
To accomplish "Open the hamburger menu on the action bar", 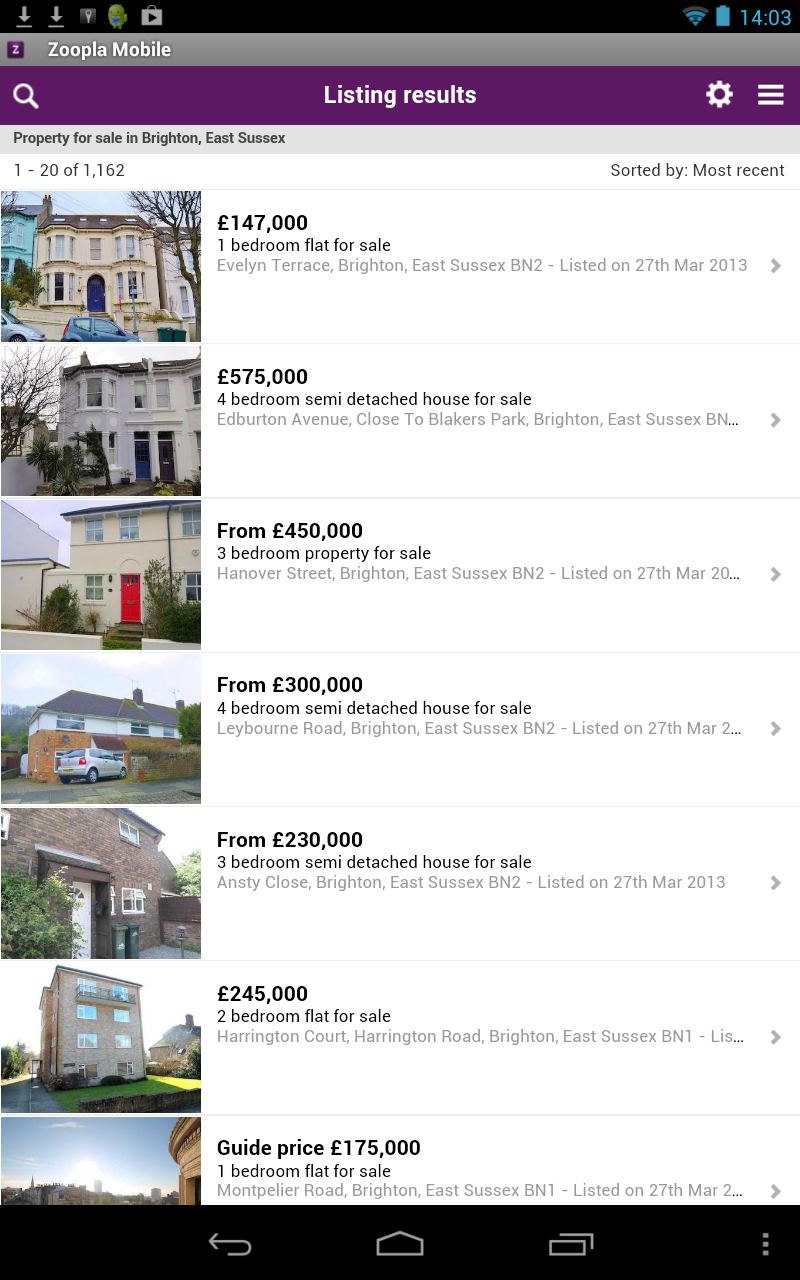I will pos(770,94).
